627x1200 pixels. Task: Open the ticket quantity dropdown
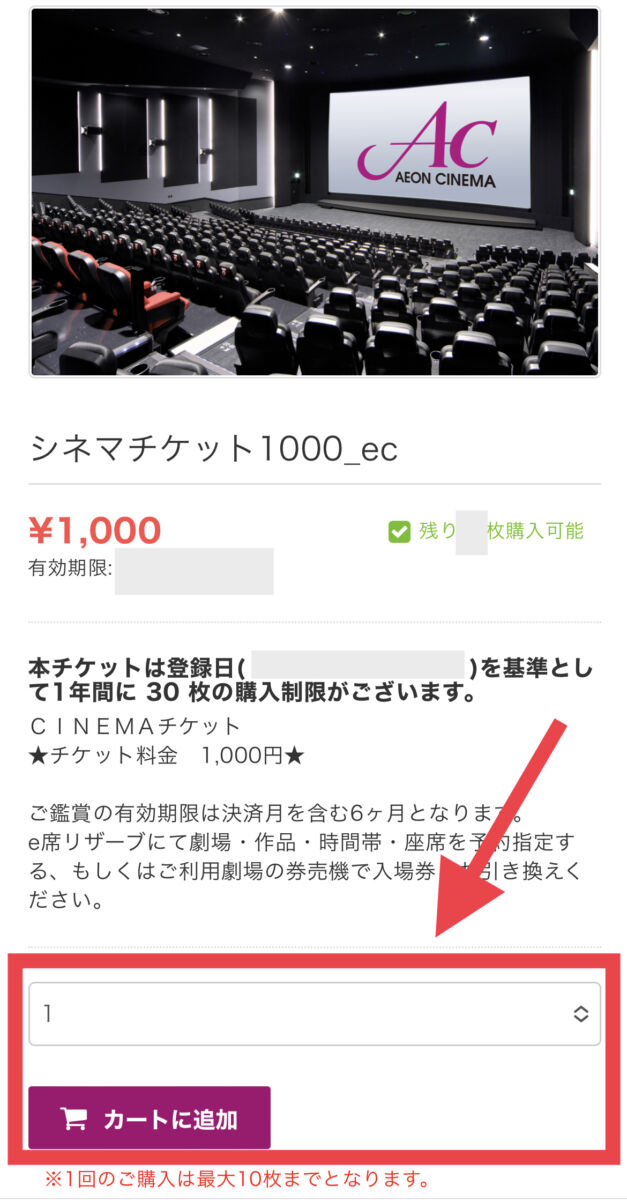click(314, 1013)
